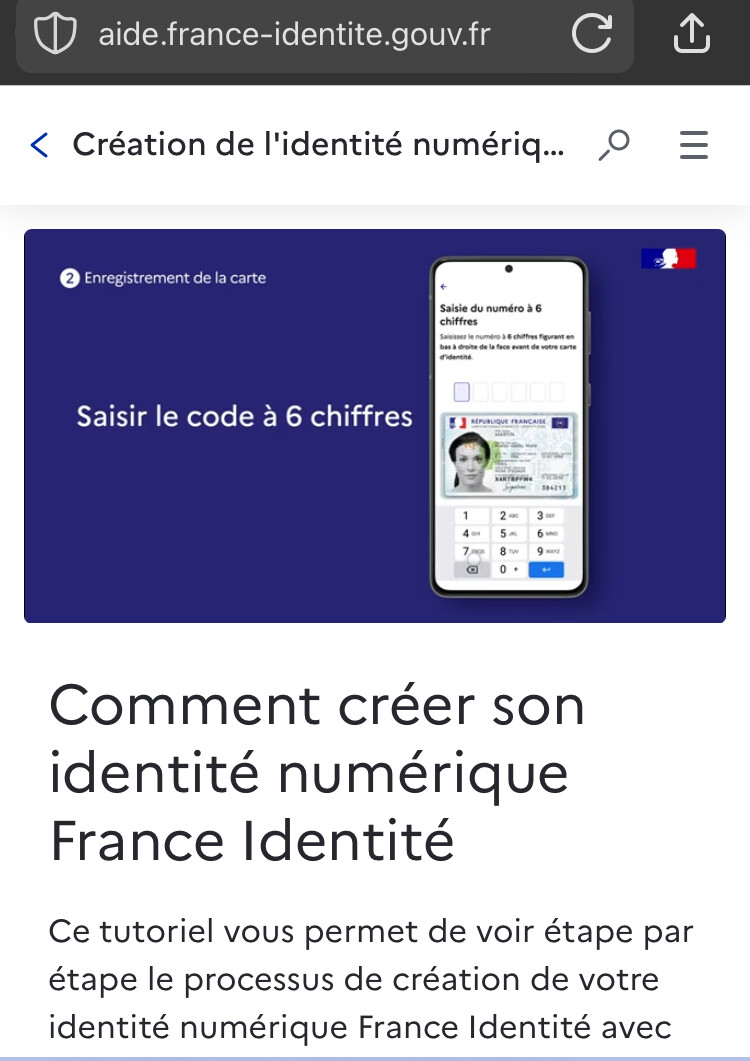Open the privacy shield icon in the address bar
The width and height of the screenshot is (750, 1061).
[x=56, y=35]
